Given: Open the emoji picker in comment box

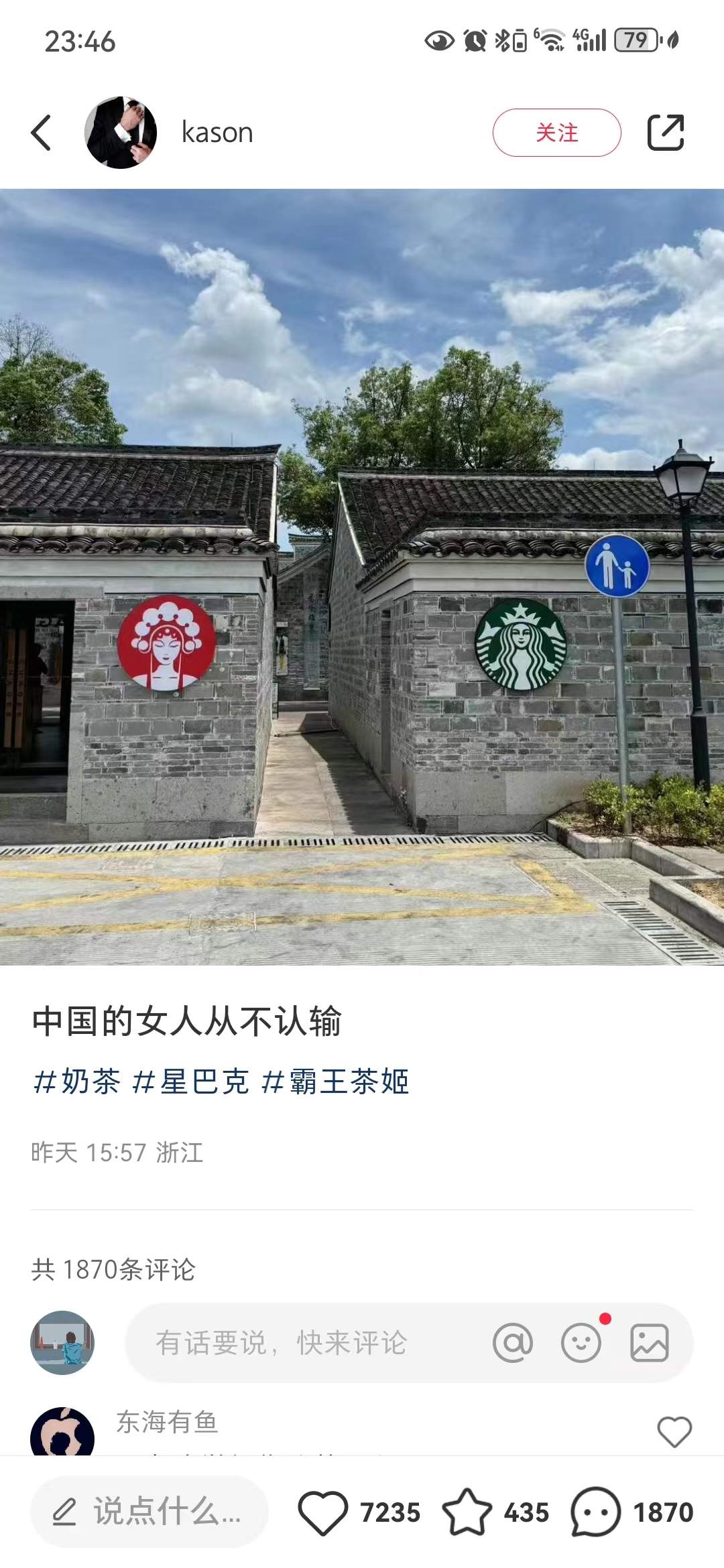Looking at the screenshot, I should (x=581, y=1343).
